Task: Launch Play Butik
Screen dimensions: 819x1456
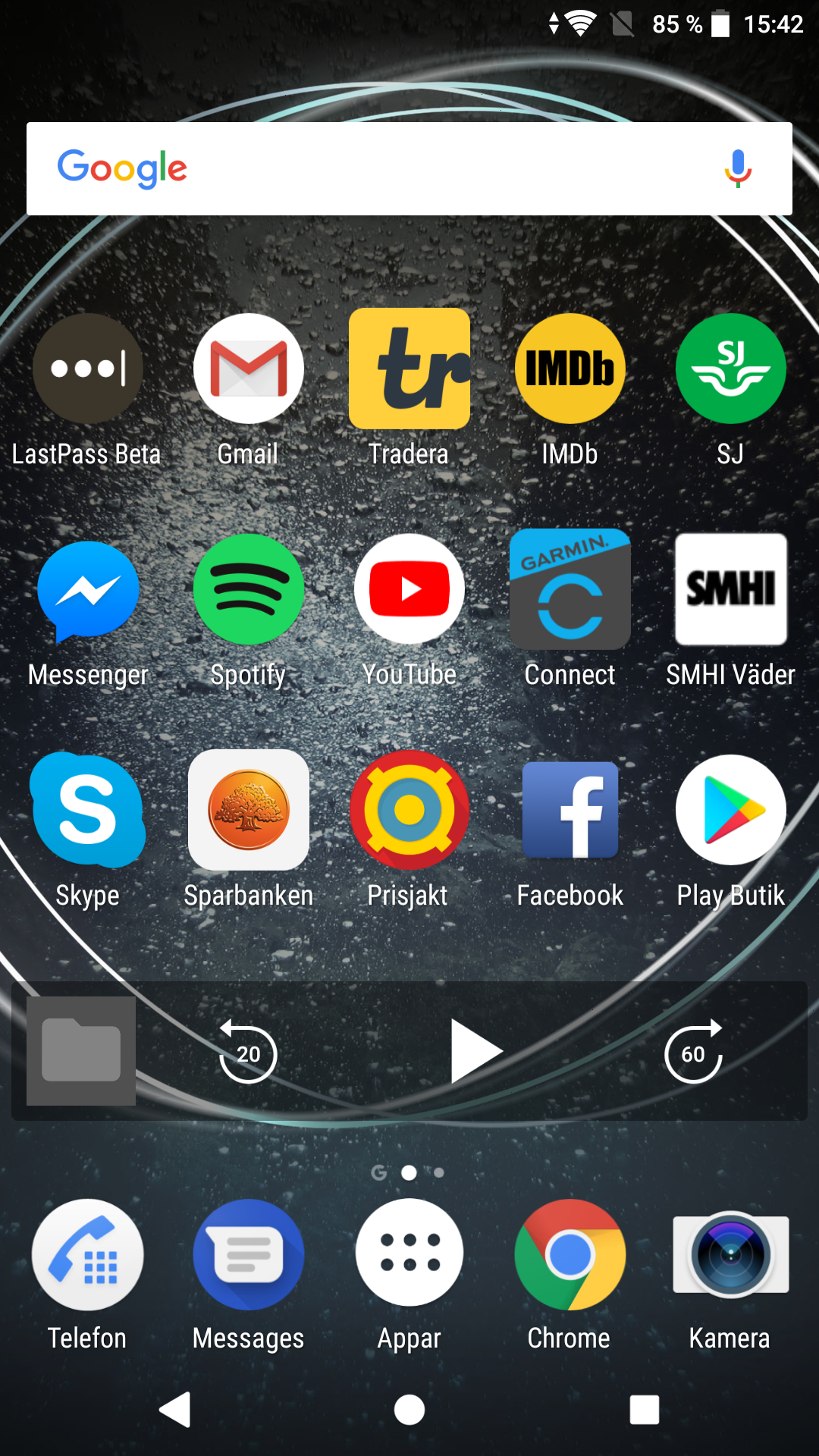Action: (730, 810)
